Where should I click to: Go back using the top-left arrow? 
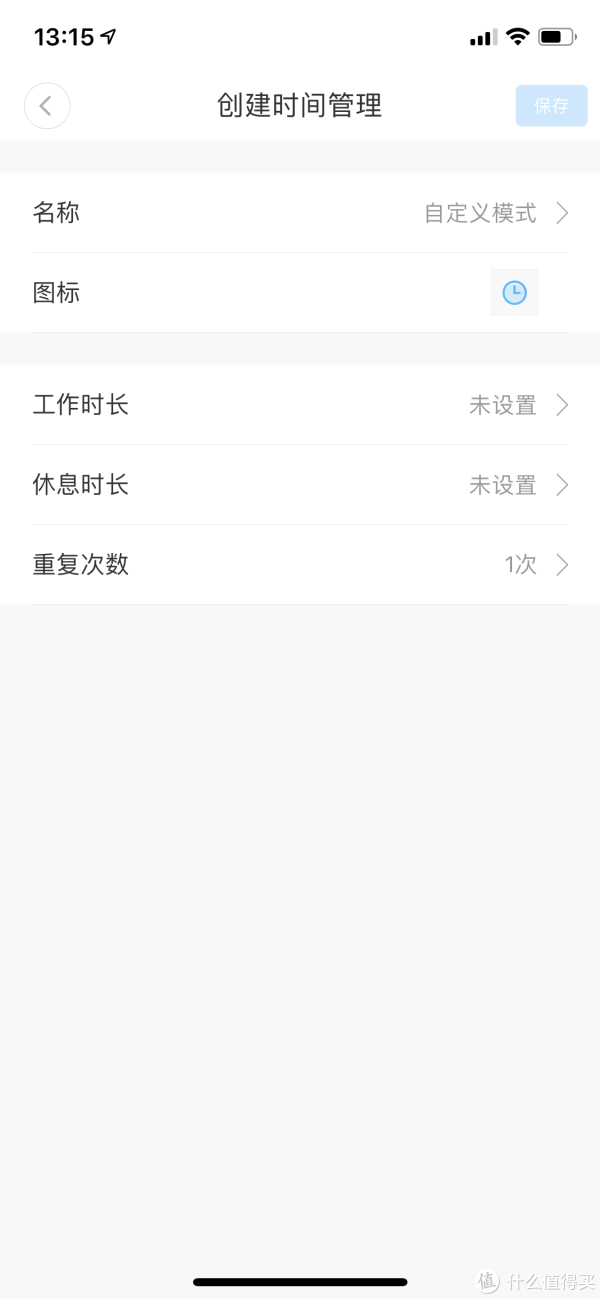point(47,106)
